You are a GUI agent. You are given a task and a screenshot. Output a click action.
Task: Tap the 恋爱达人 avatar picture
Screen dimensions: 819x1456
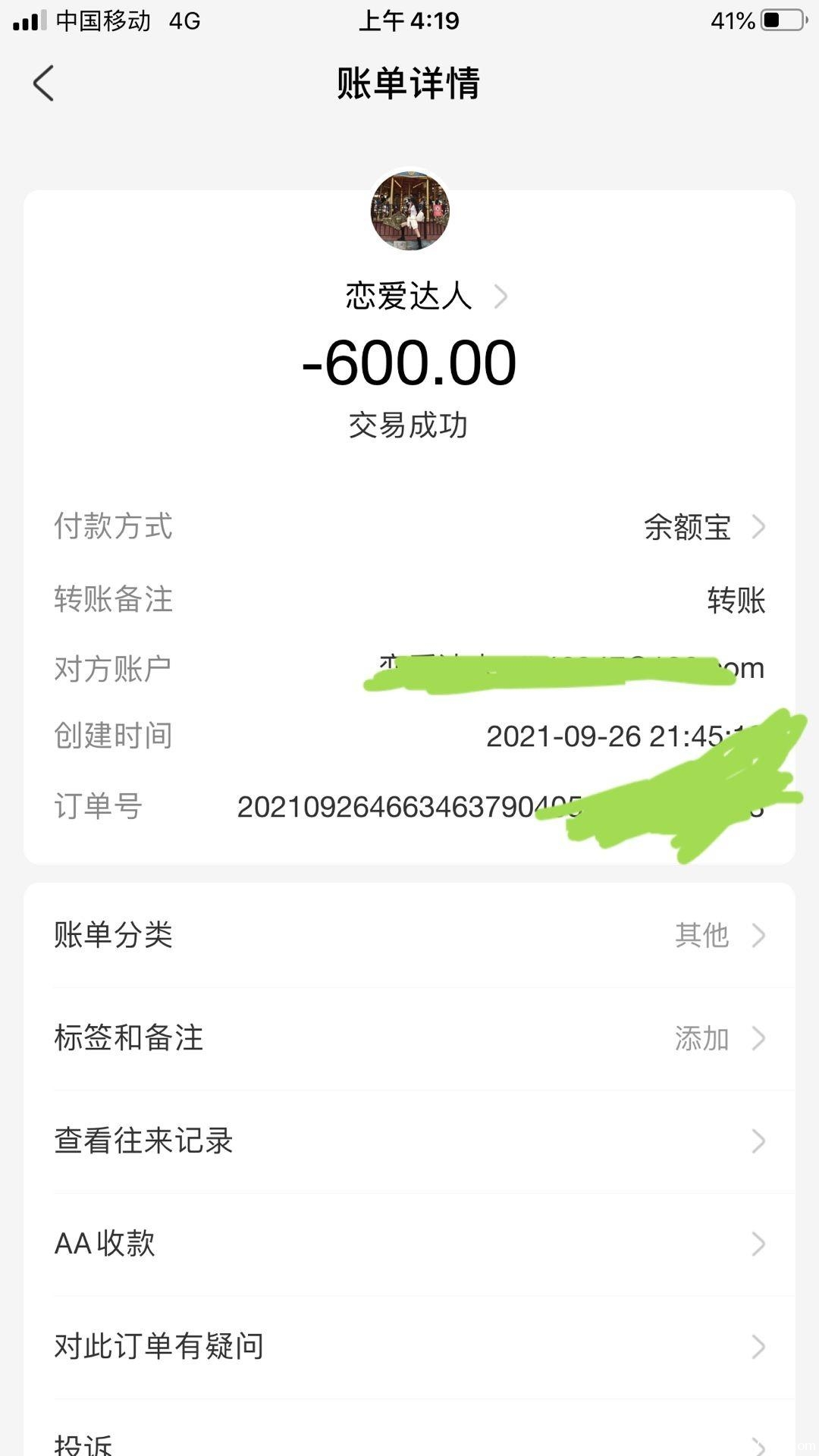(x=409, y=212)
